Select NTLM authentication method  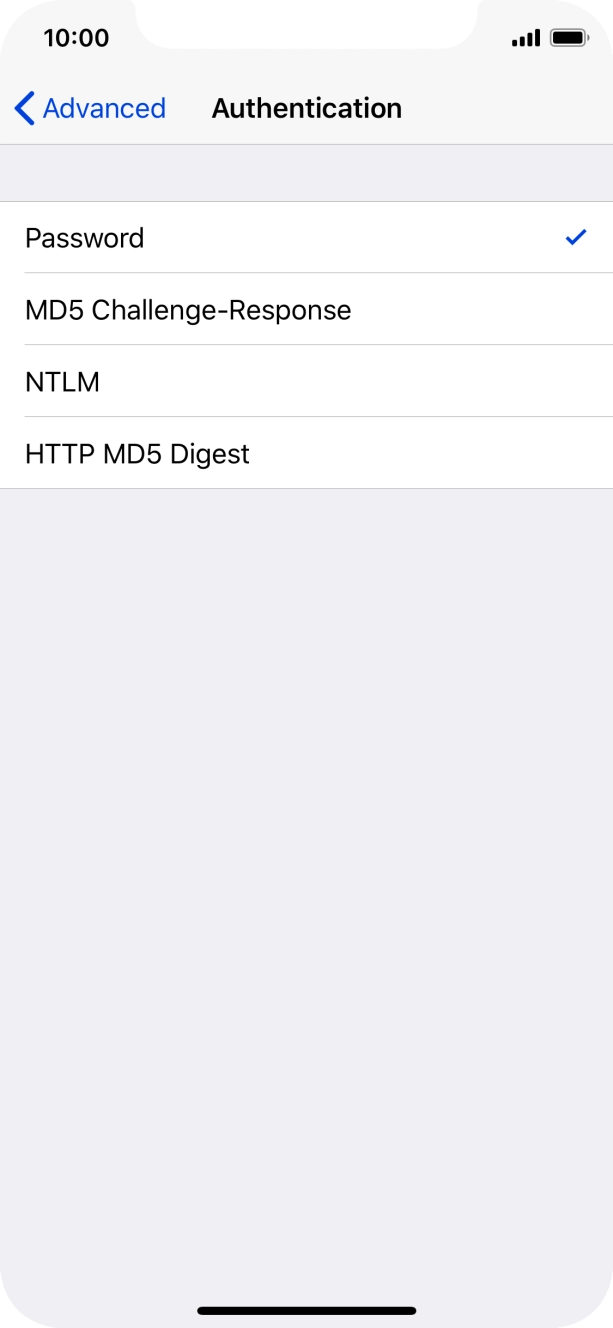(x=306, y=381)
